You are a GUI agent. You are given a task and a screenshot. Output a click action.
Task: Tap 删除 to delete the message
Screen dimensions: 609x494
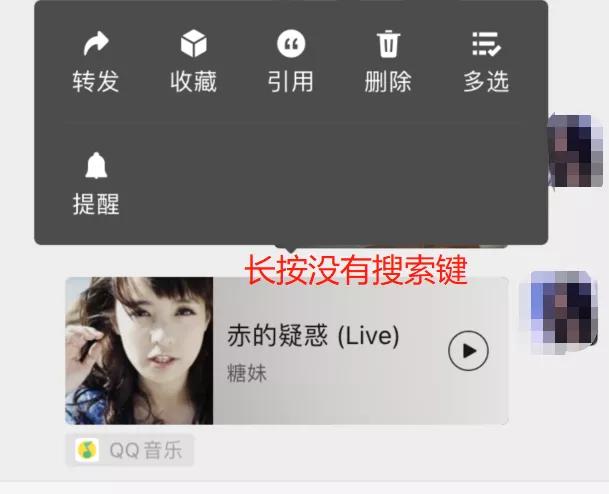click(388, 61)
